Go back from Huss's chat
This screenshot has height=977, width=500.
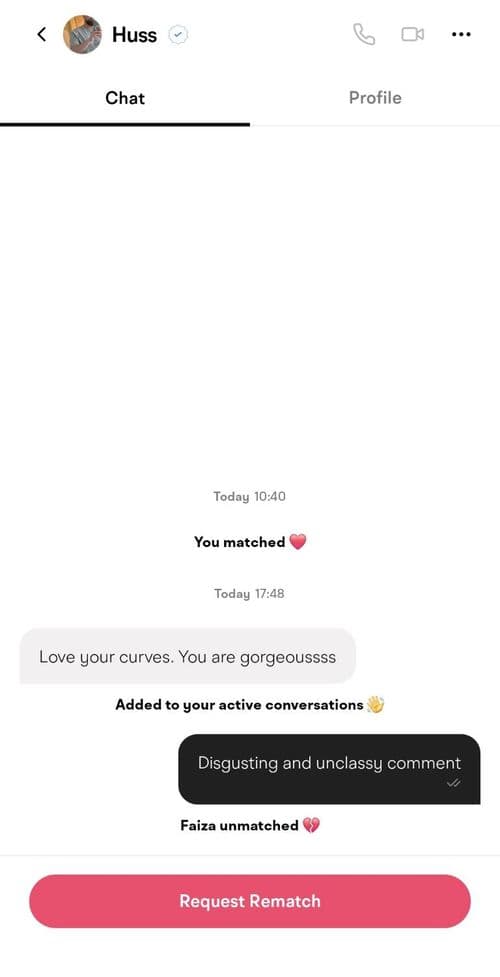[41, 34]
